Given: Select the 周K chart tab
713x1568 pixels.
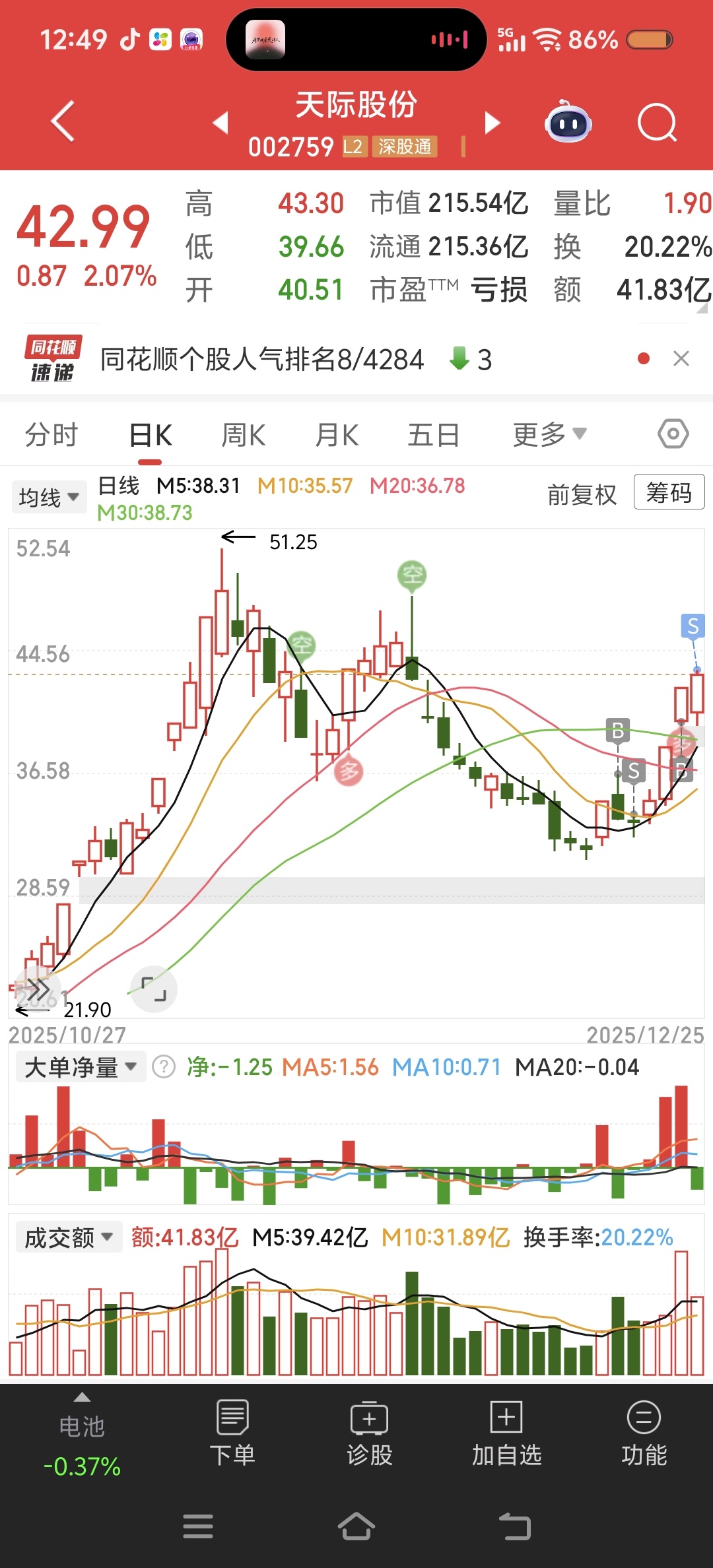Looking at the screenshot, I should 243,436.
